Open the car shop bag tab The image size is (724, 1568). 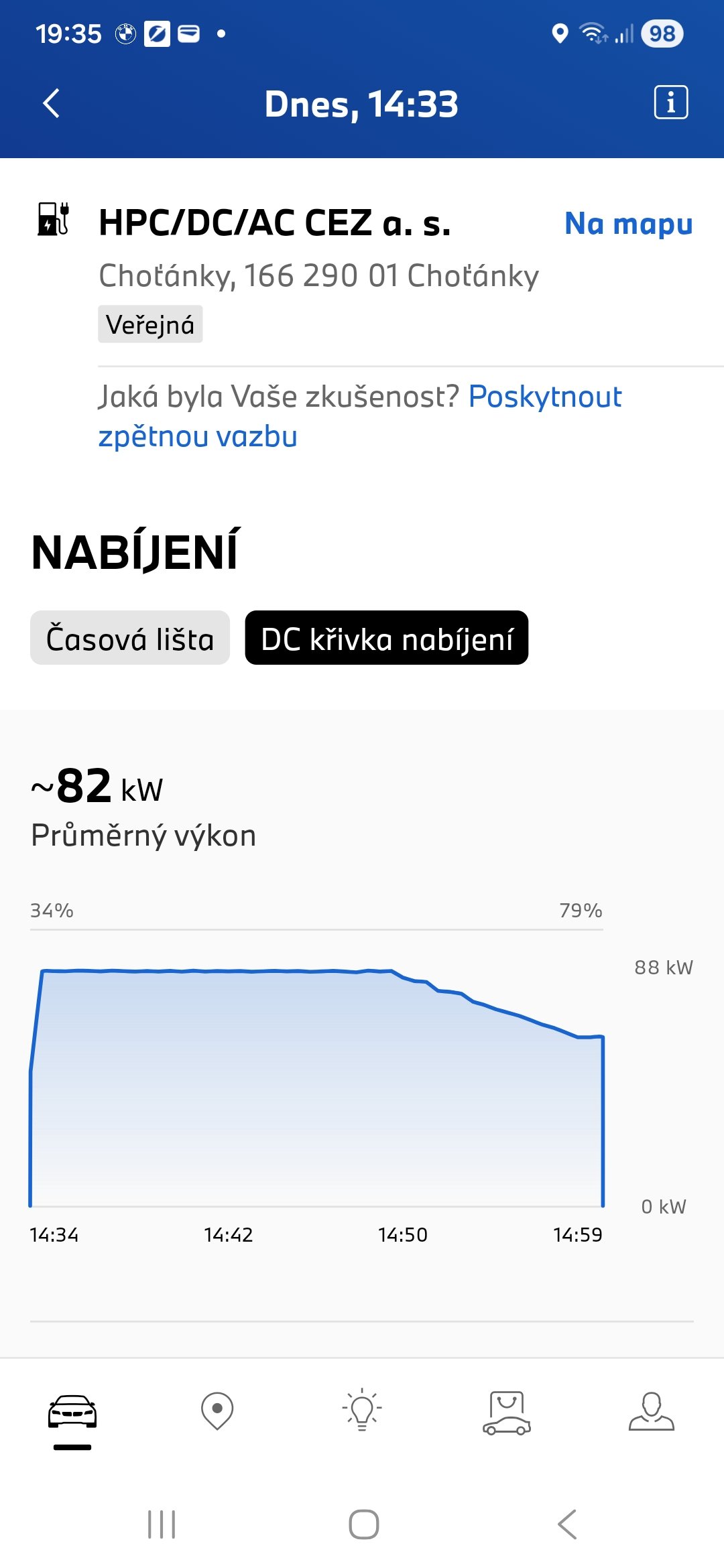pyautogui.click(x=507, y=1411)
